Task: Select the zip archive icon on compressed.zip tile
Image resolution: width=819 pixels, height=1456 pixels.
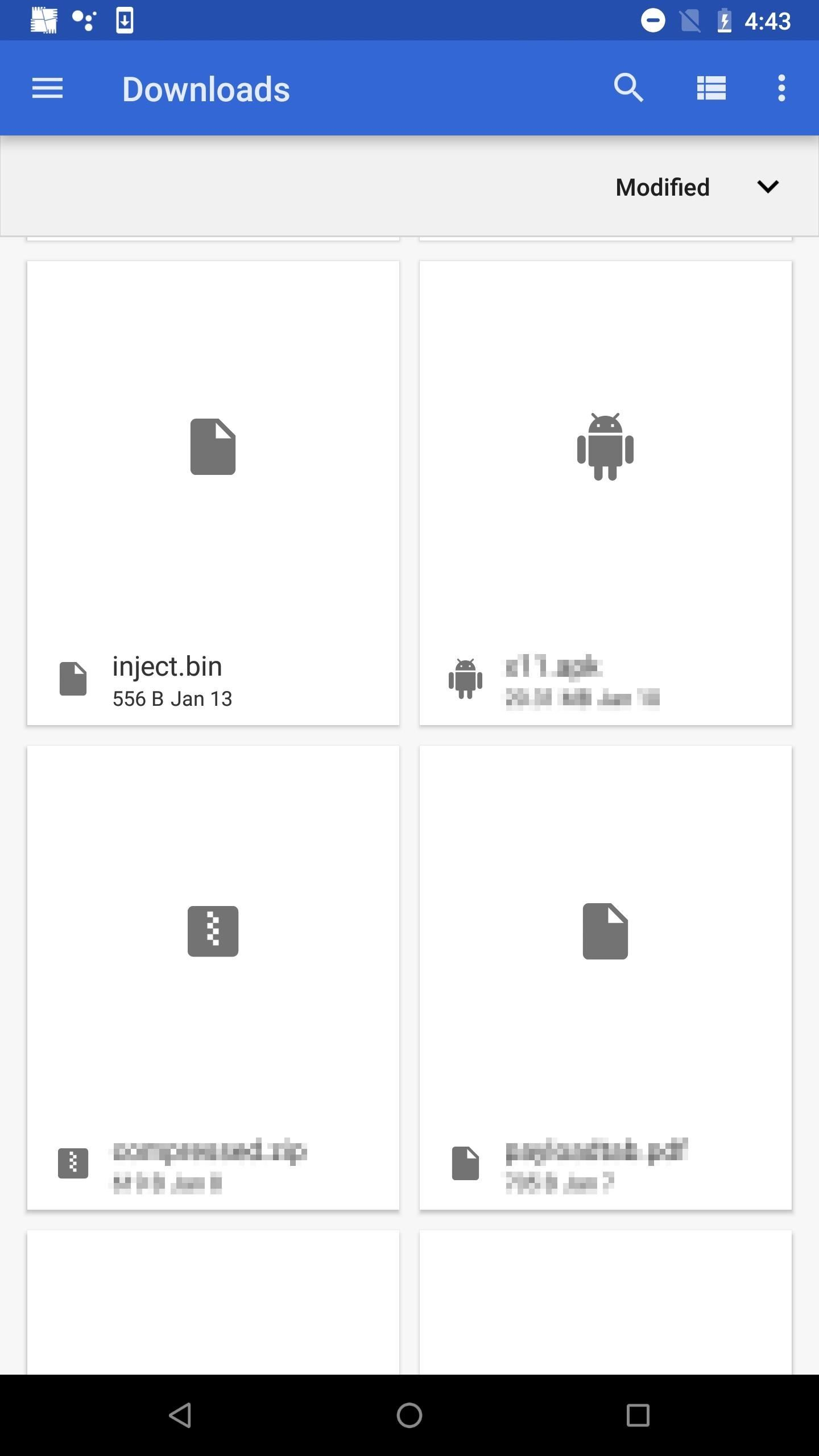Action: click(213, 930)
